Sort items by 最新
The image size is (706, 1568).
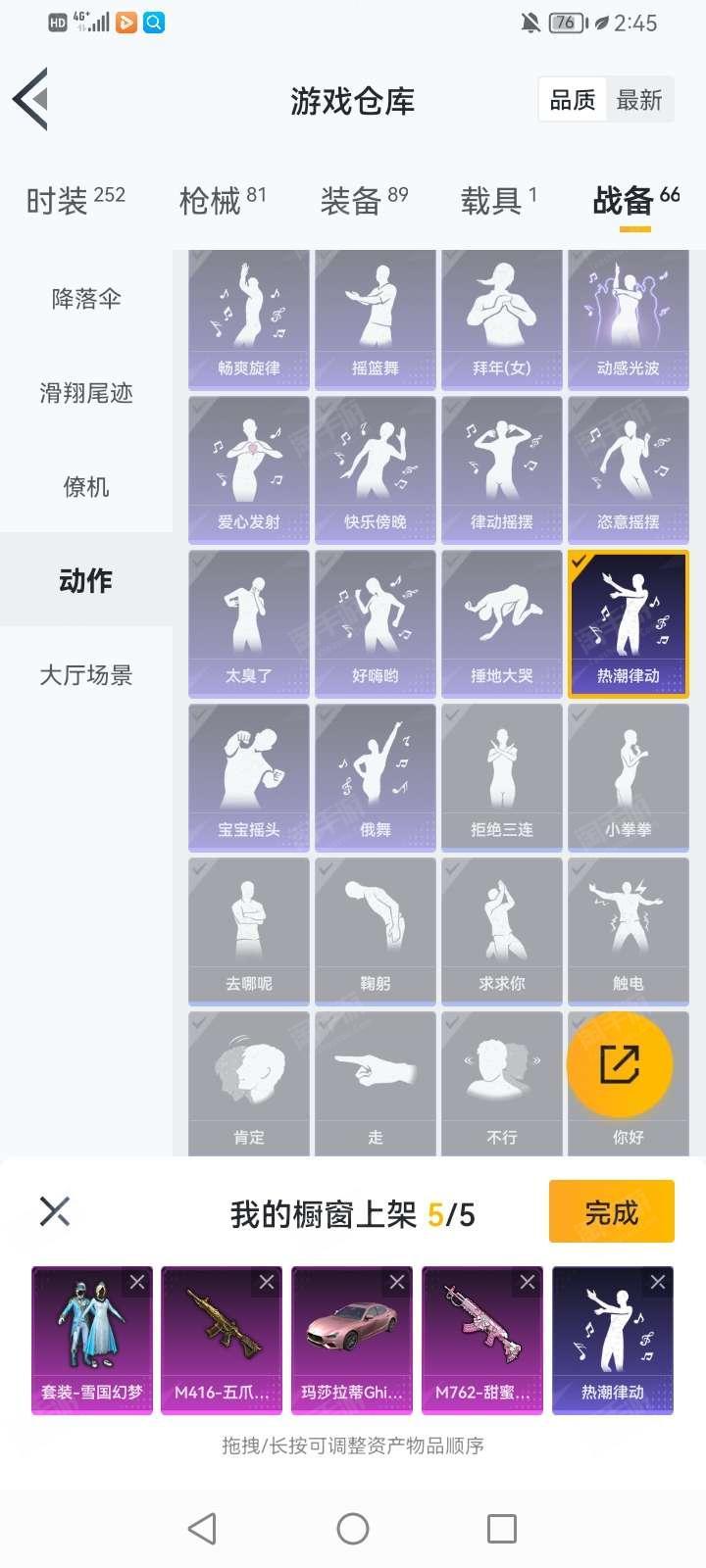click(x=639, y=100)
